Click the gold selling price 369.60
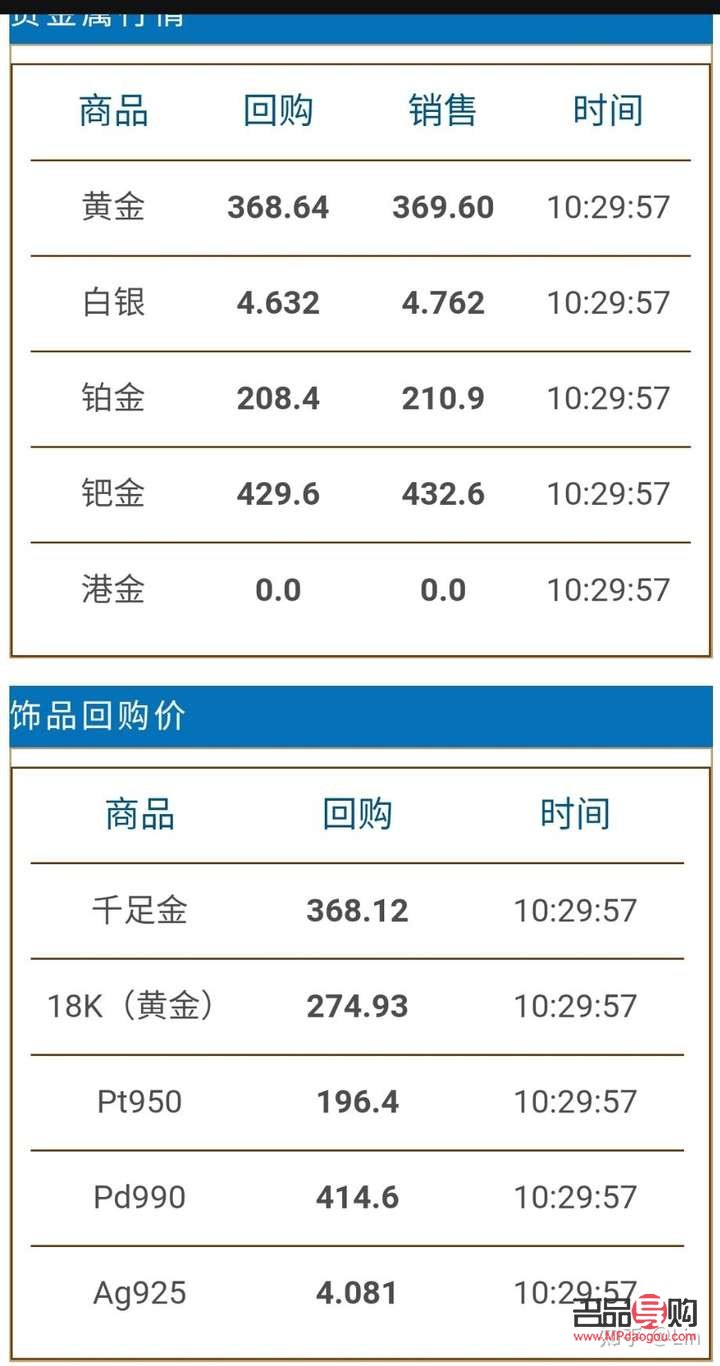The height and width of the screenshot is (1366, 720). coord(443,207)
